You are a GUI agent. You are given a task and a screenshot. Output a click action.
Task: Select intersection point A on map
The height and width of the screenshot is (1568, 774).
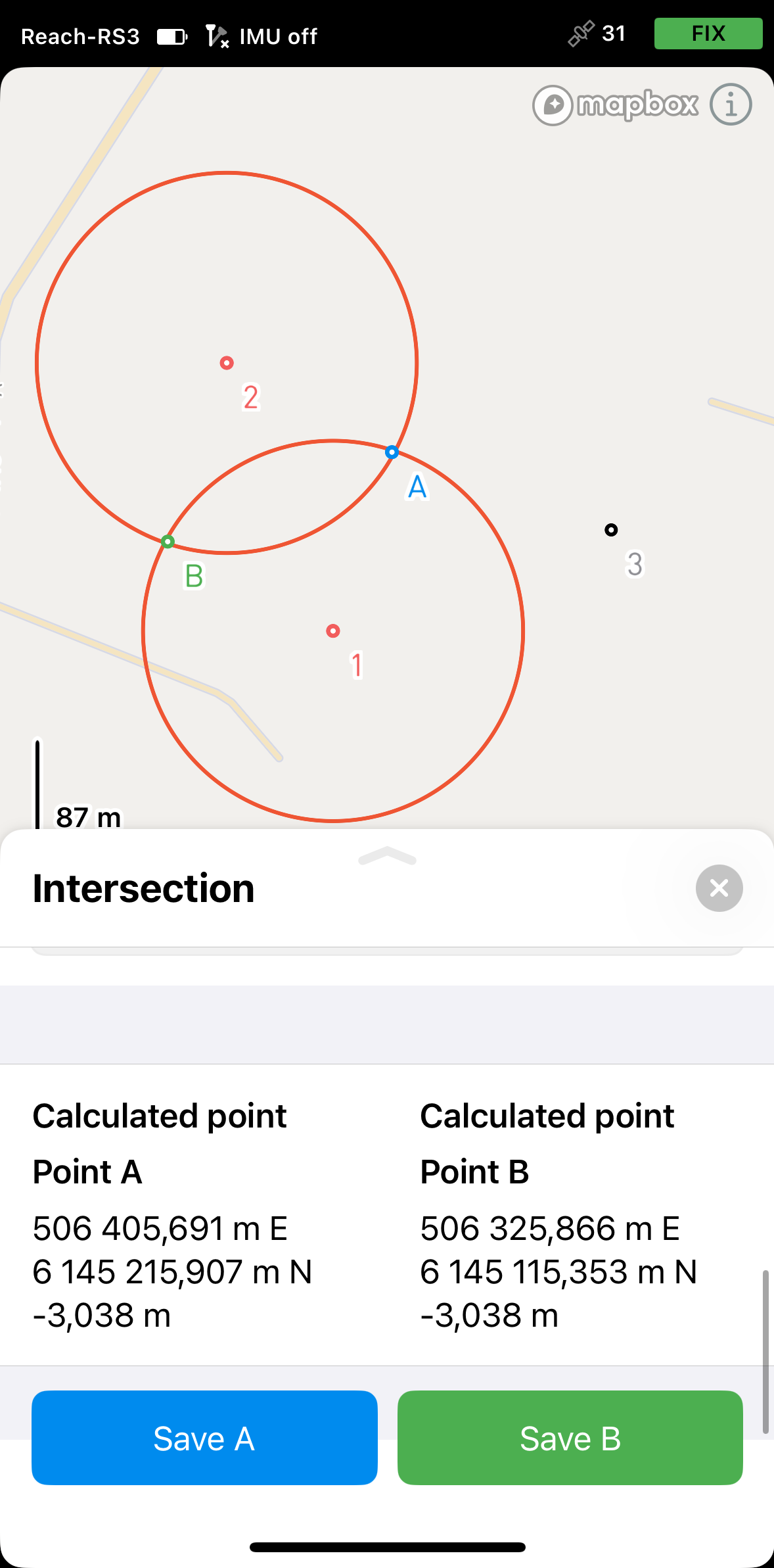(392, 452)
